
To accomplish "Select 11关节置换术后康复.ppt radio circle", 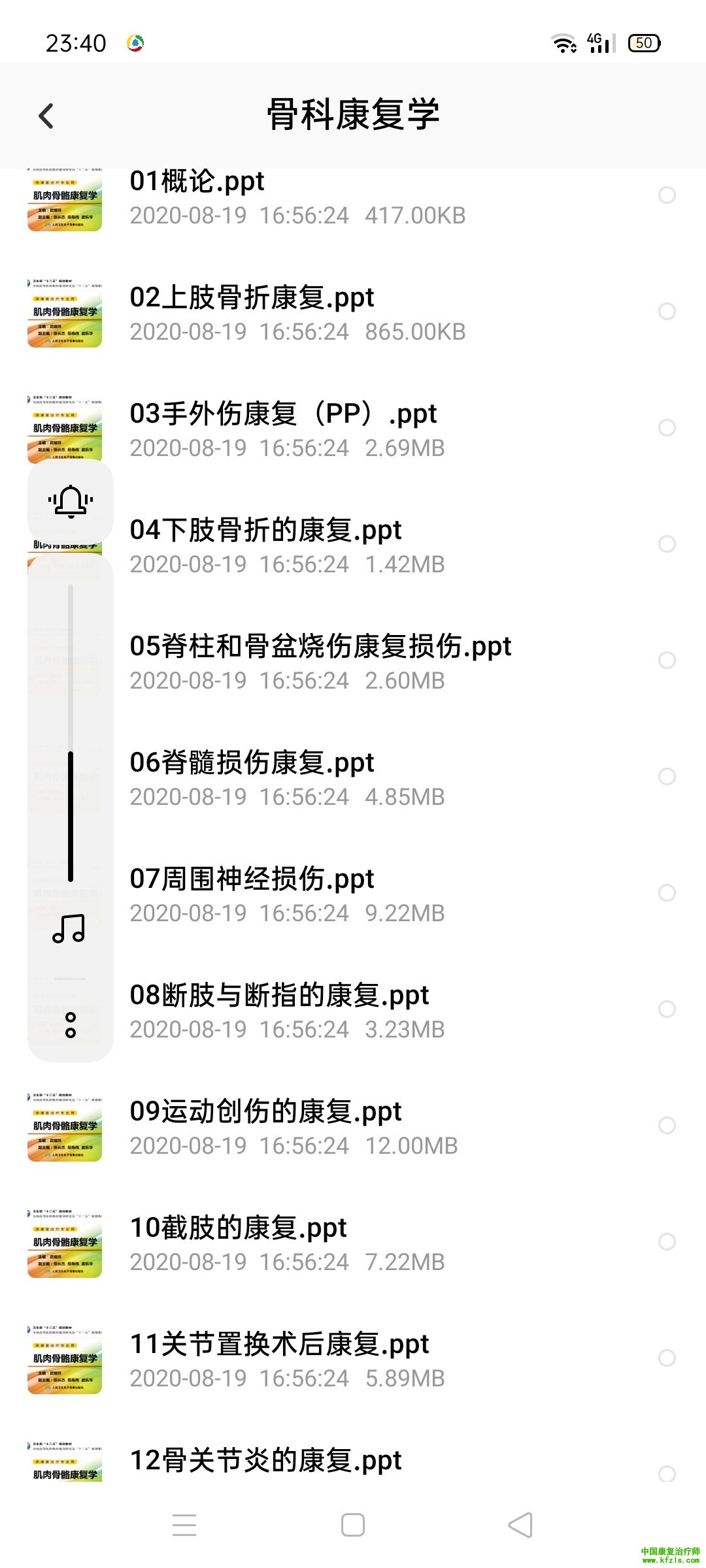I will (667, 1358).
